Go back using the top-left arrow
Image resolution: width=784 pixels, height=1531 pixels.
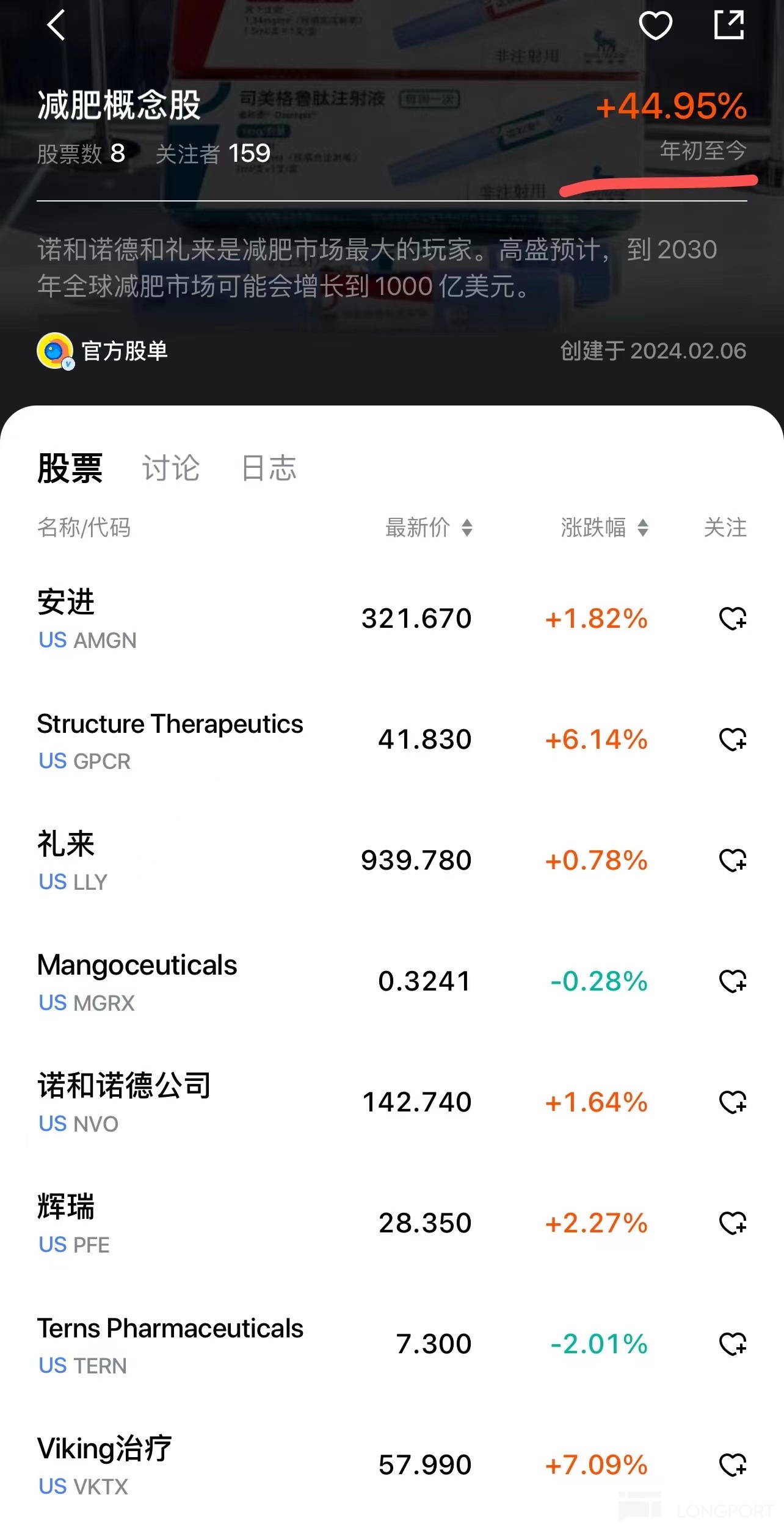point(56,26)
